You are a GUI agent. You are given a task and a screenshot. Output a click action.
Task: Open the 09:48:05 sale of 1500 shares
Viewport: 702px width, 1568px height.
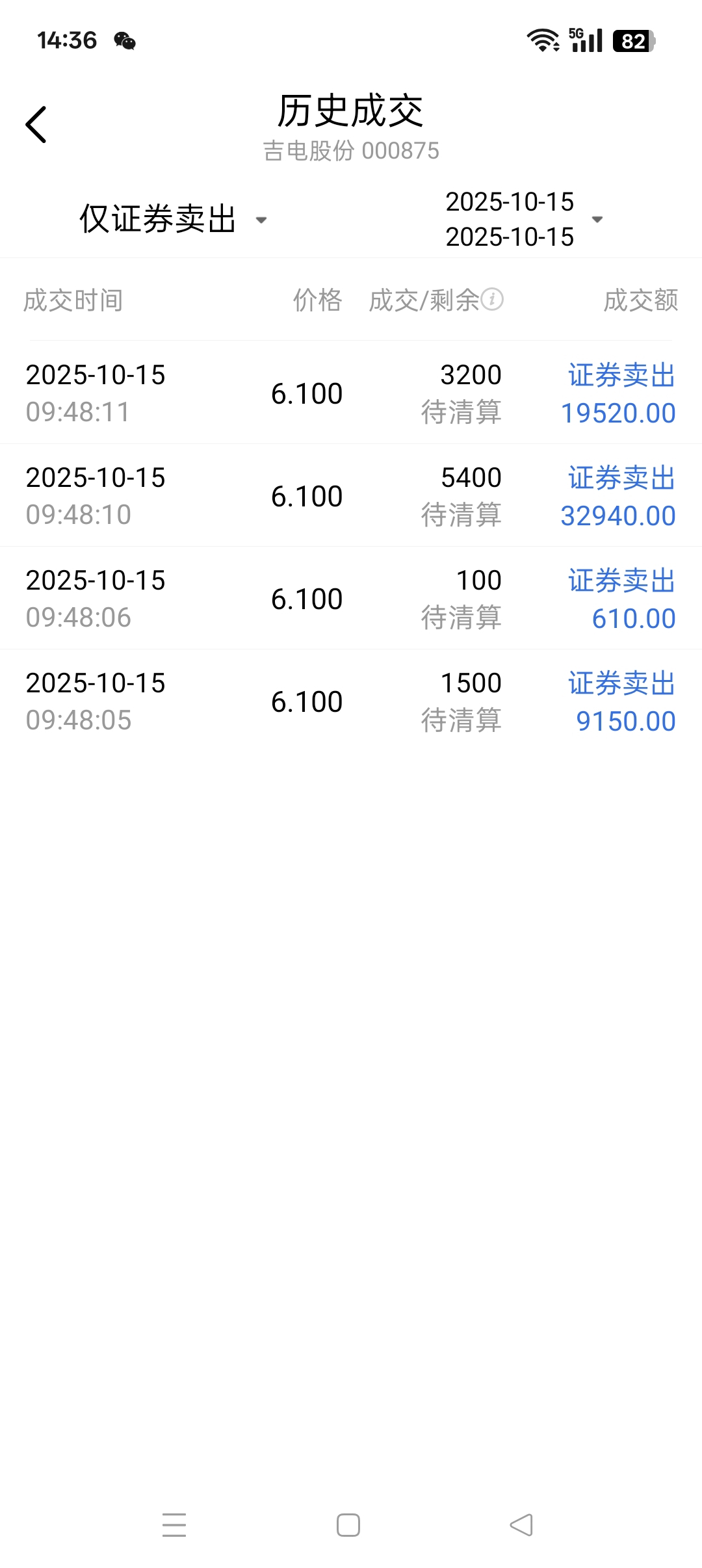351,701
